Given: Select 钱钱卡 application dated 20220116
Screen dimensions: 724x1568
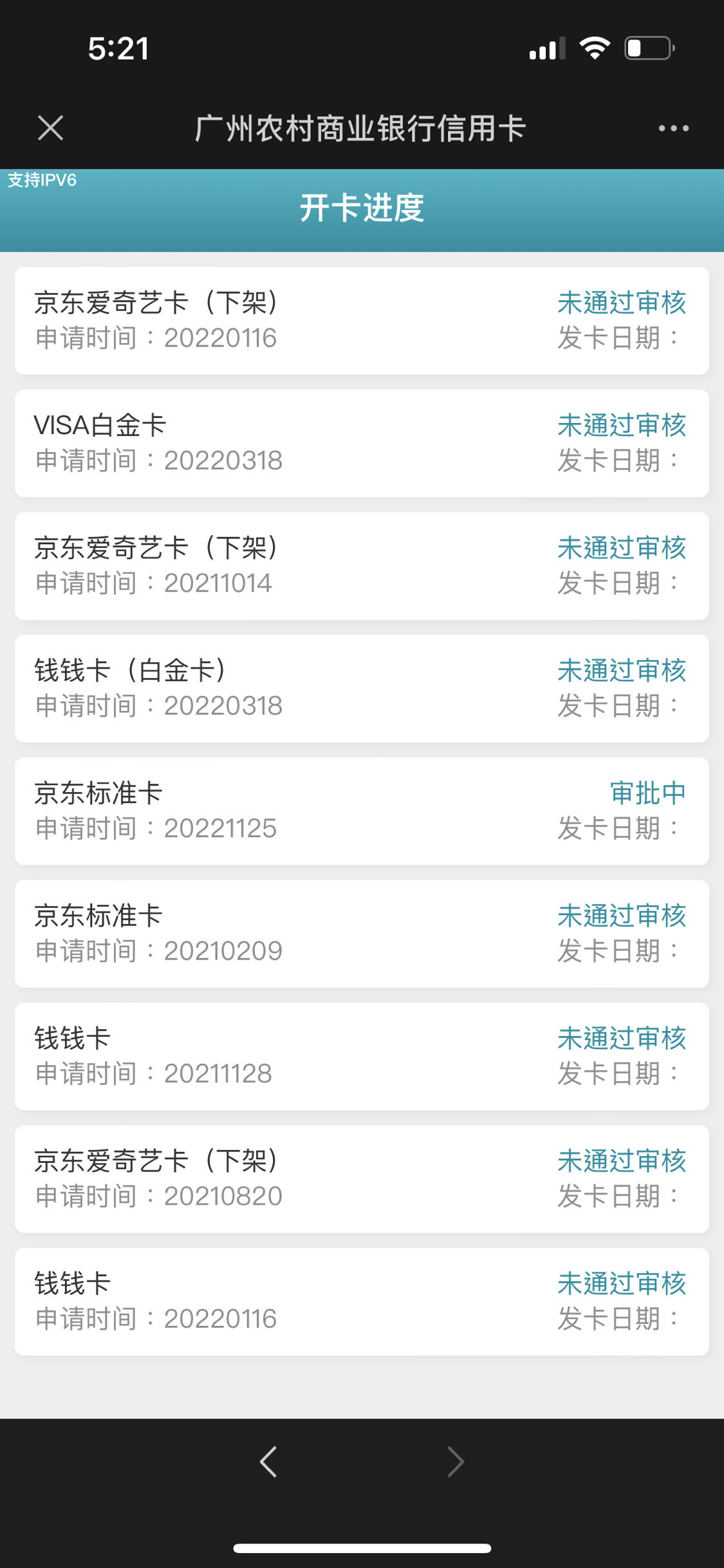Looking at the screenshot, I should 362,1301.
